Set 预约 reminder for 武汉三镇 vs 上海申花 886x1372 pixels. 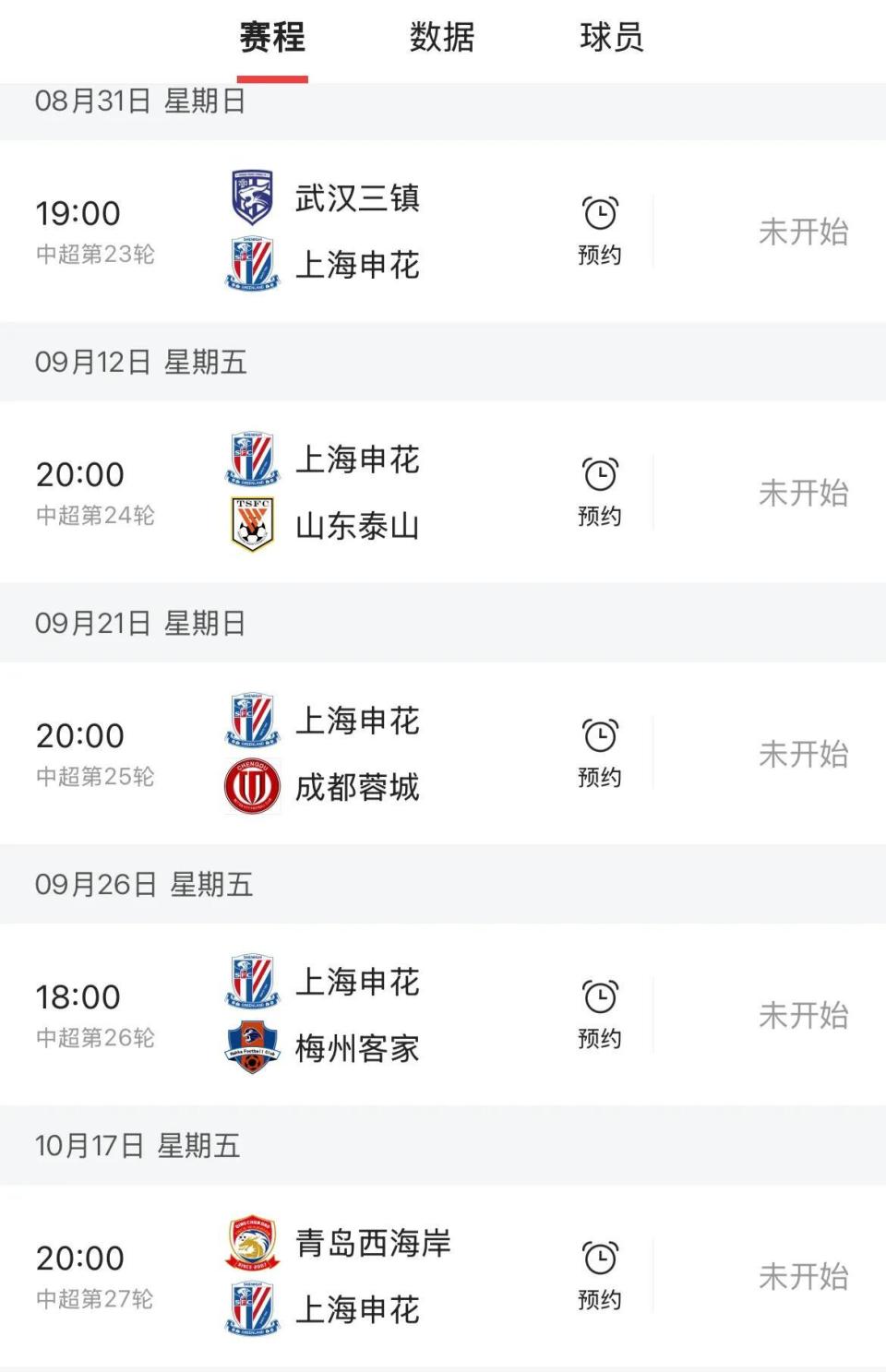(600, 231)
